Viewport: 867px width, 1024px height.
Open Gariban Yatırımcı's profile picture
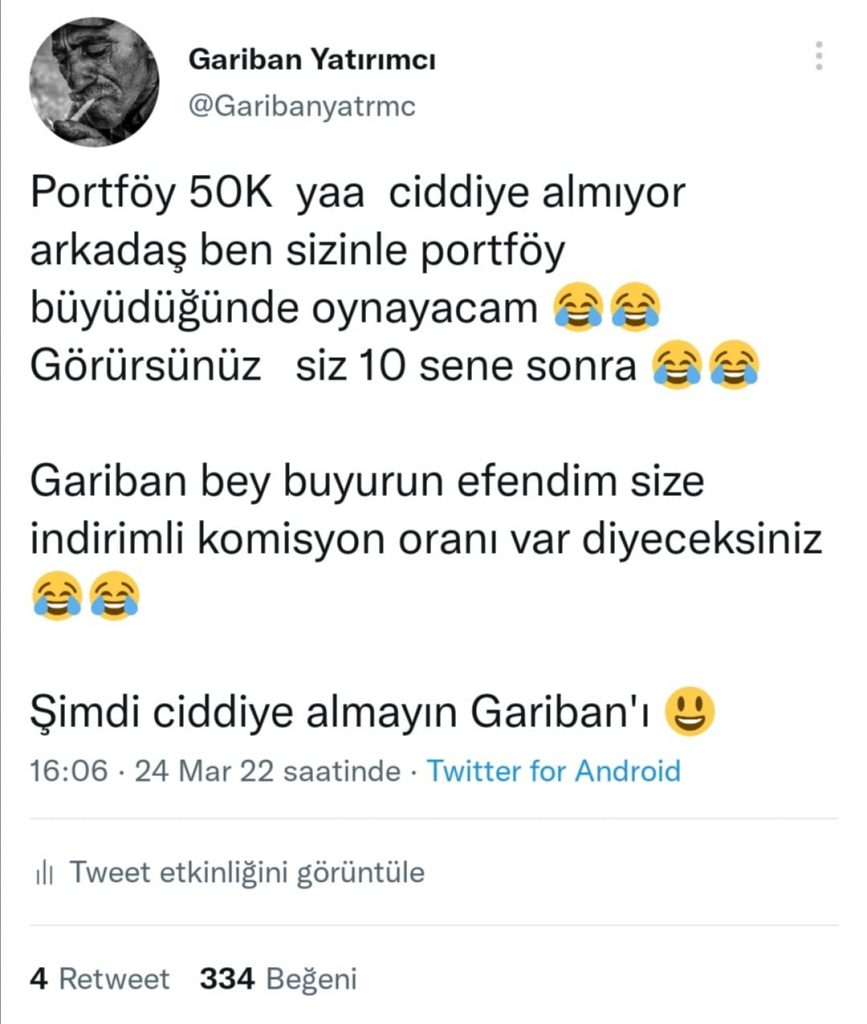pyautogui.click(x=94, y=82)
